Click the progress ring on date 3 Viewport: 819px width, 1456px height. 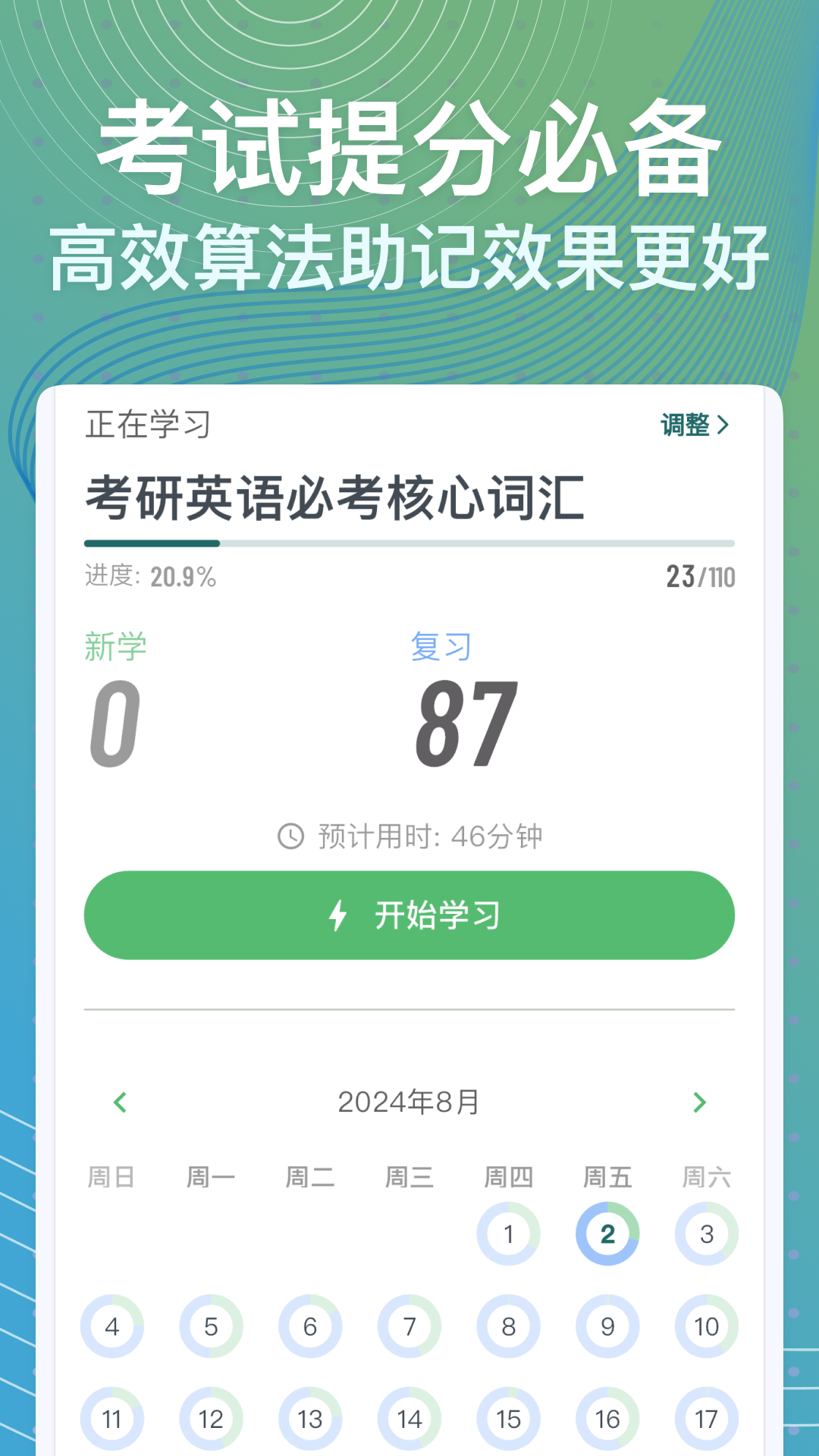point(705,1234)
